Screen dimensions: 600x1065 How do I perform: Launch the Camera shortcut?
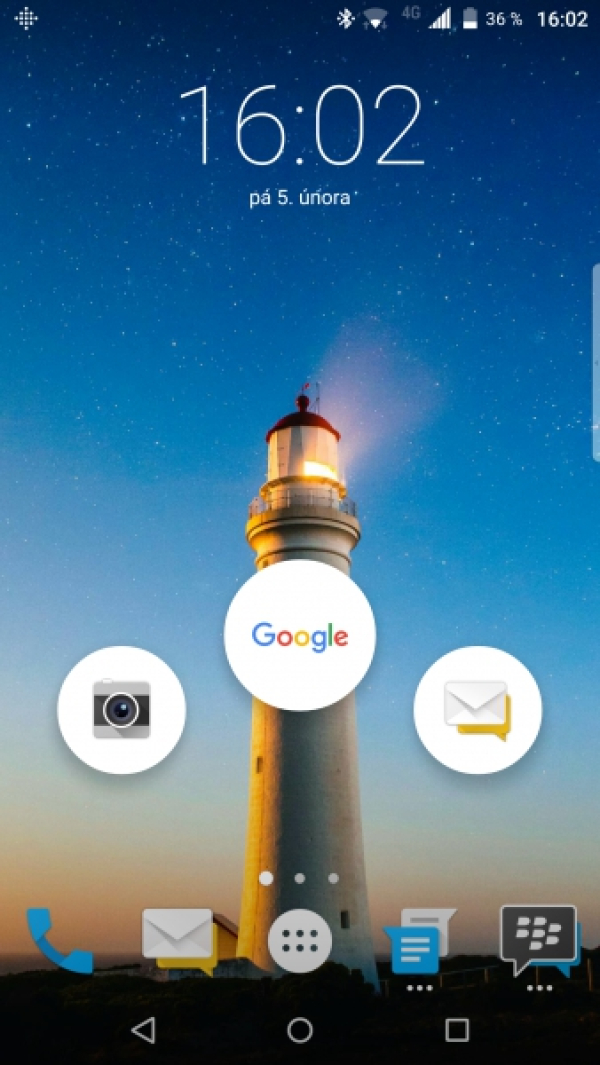pos(122,709)
